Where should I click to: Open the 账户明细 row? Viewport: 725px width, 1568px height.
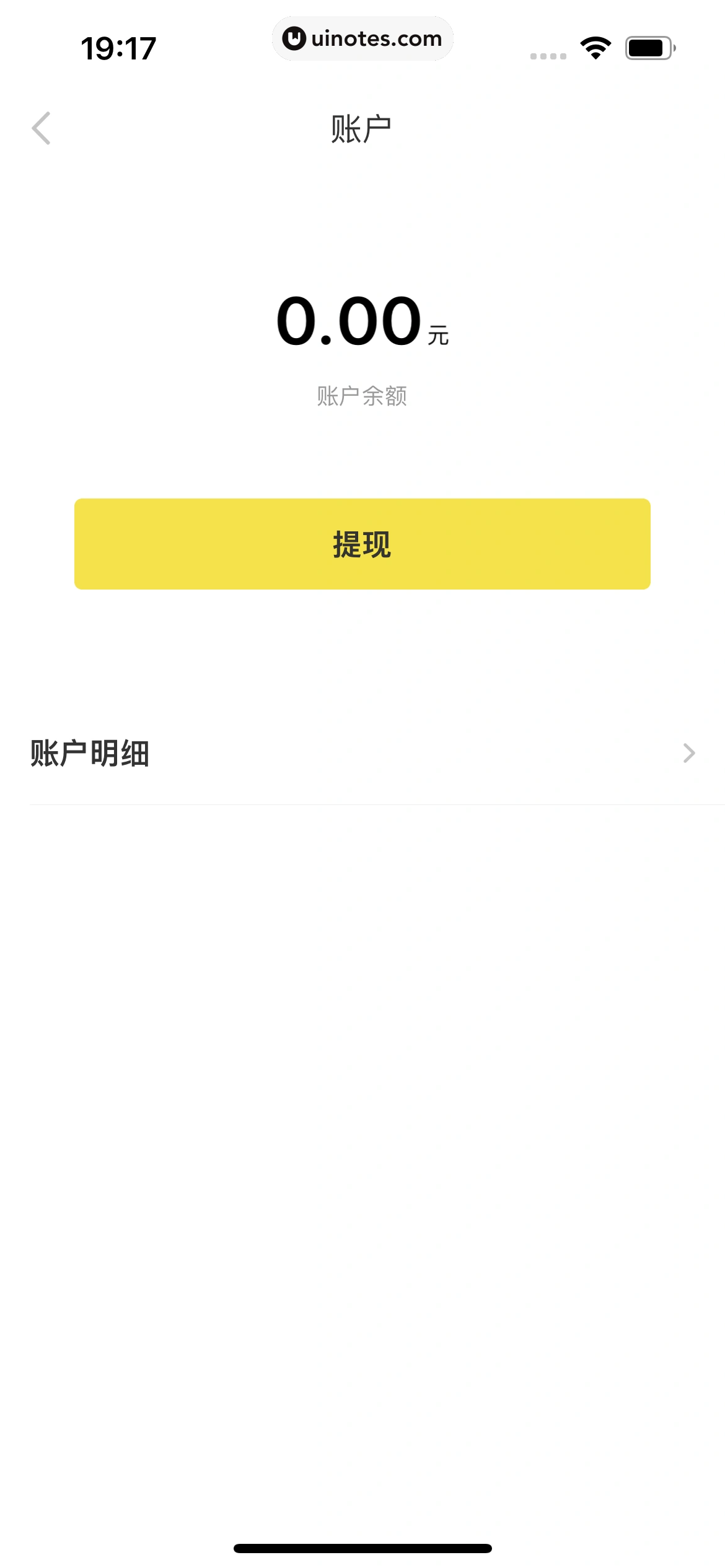[x=362, y=753]
